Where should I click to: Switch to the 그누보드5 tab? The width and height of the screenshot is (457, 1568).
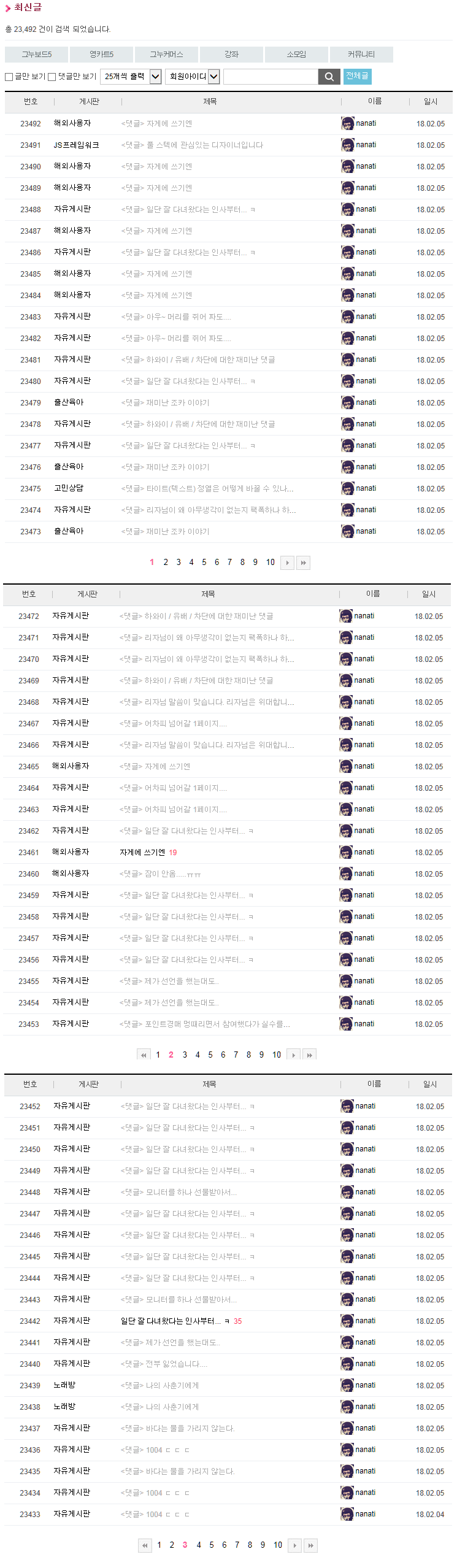36,55
